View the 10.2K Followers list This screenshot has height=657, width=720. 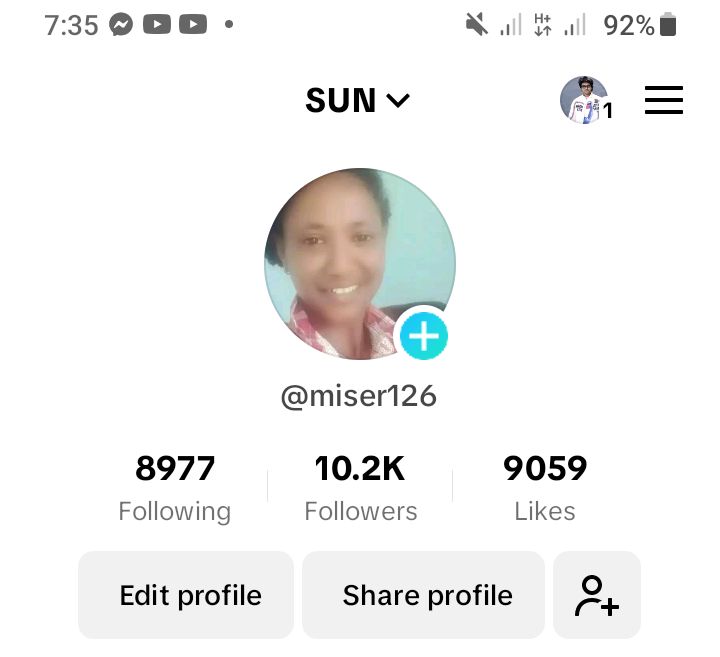[360, 488]
